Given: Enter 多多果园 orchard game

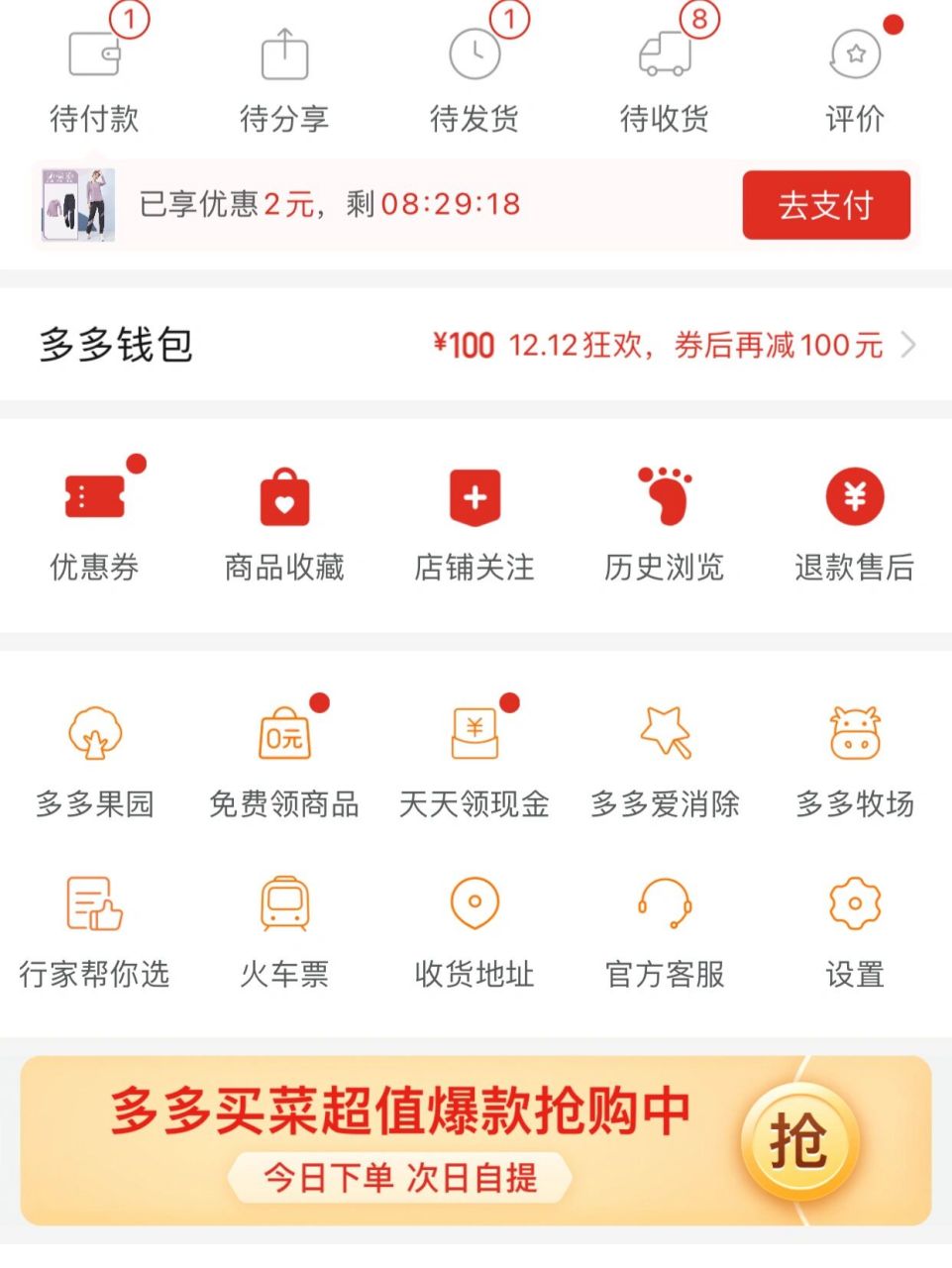Looking at the screenshot, I should [x=96, y=758].
